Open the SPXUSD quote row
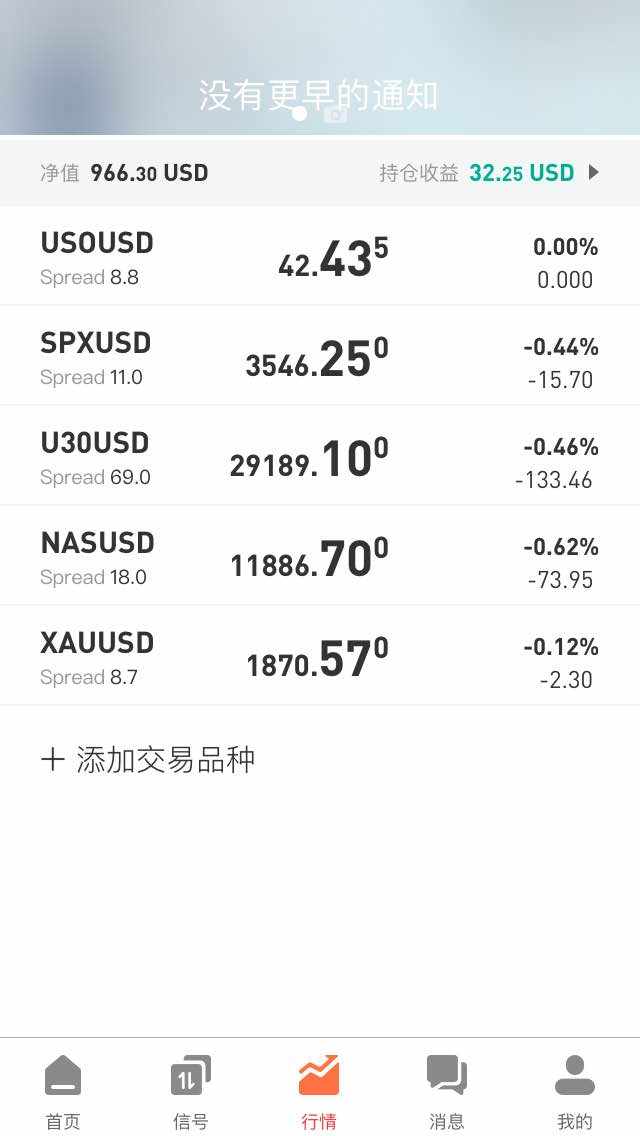Viewport: 640px width, 1136px height. point(320,355)
